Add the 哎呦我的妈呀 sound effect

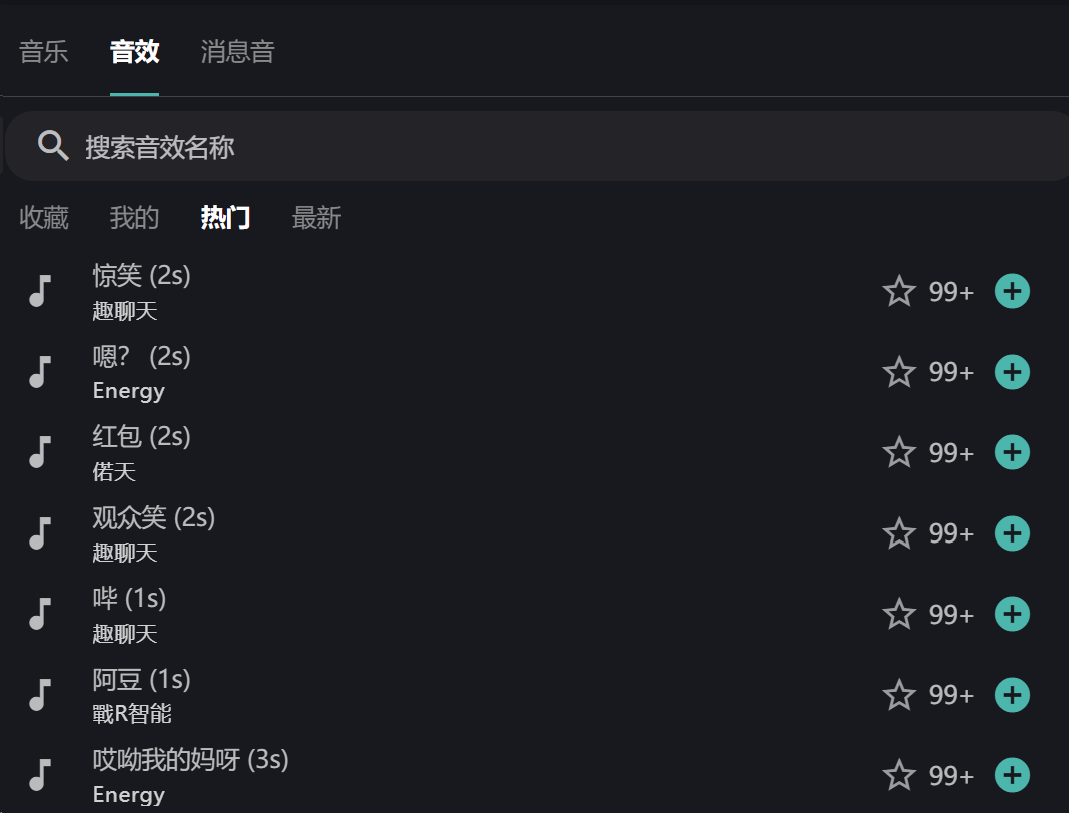click(x=1012, y=775)
